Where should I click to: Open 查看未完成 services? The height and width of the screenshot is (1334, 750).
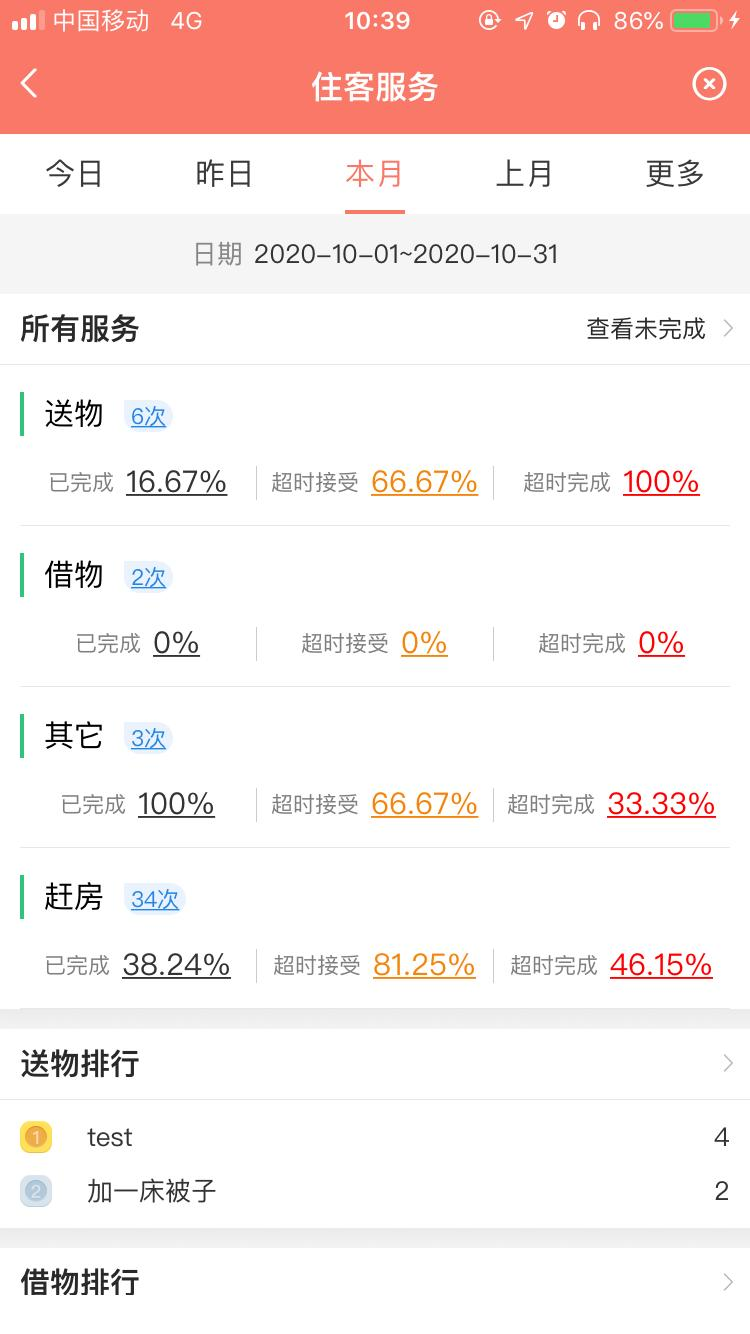coord(660,328)
